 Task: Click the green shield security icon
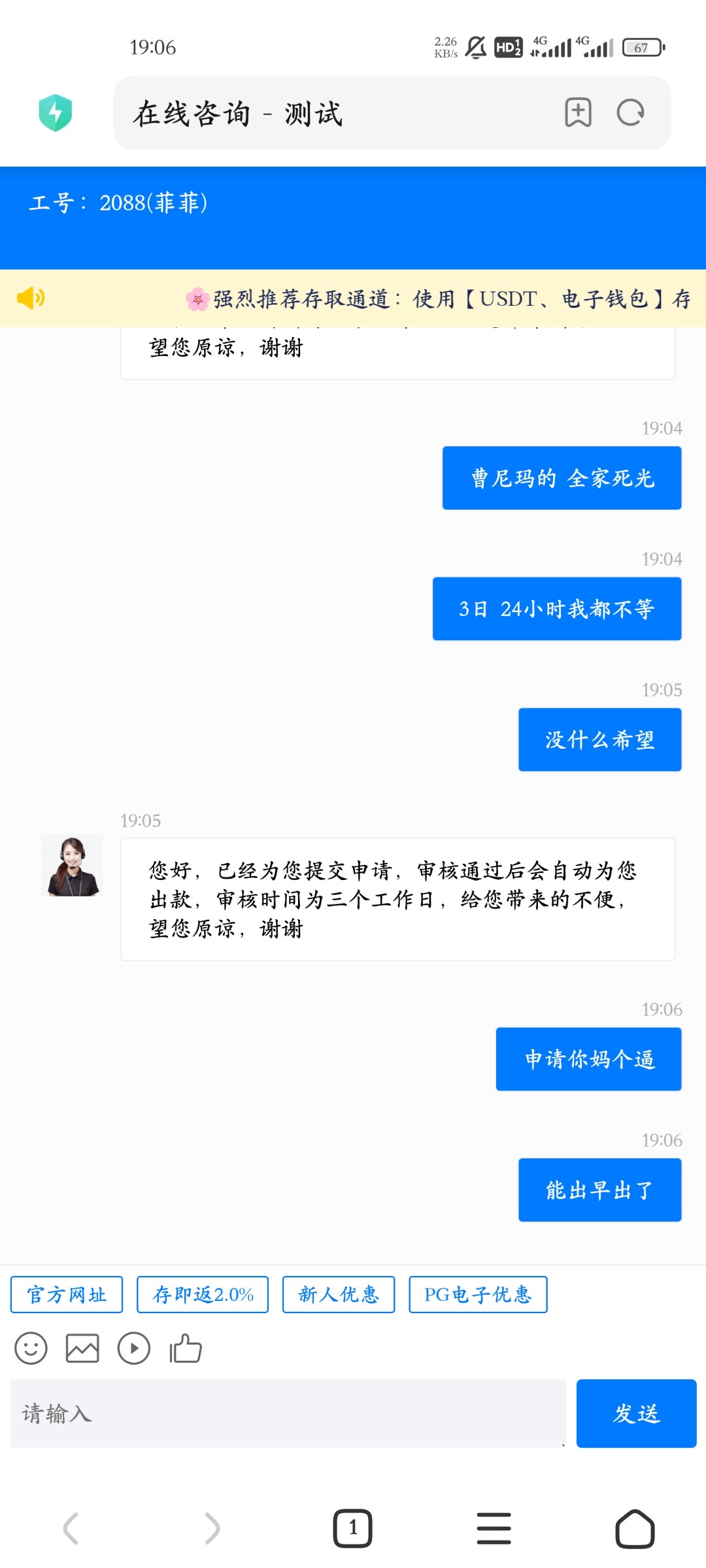[55, 112]
